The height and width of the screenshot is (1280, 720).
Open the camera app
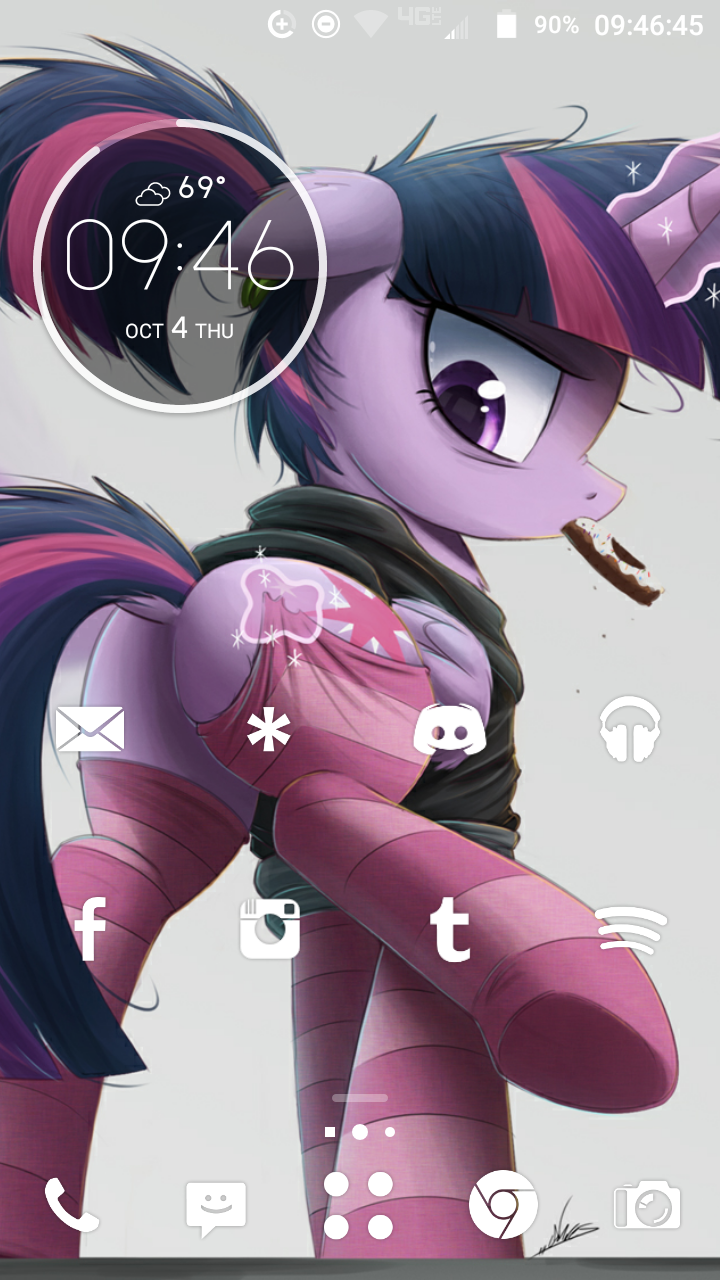(x=647, y=1205)
